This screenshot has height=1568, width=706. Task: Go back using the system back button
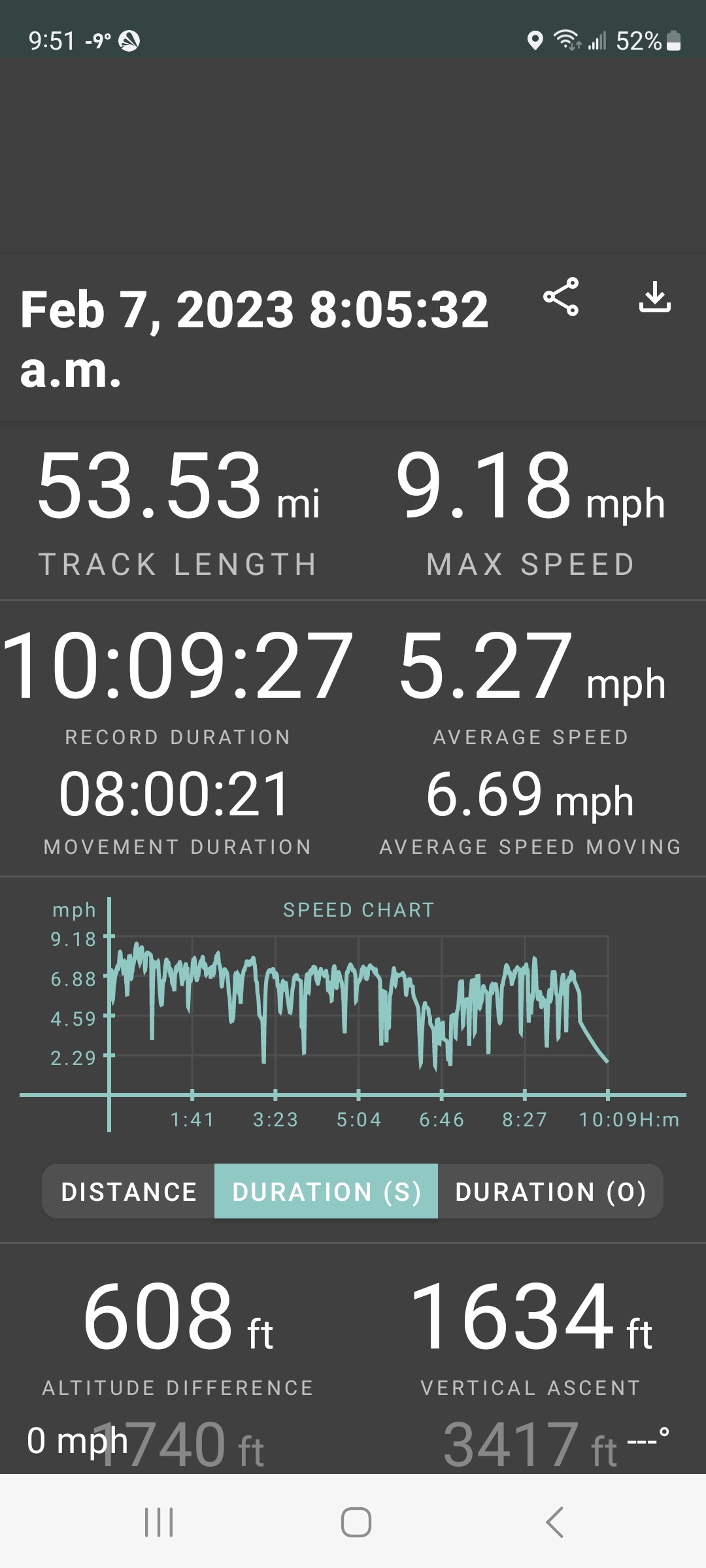(554, 1522)
